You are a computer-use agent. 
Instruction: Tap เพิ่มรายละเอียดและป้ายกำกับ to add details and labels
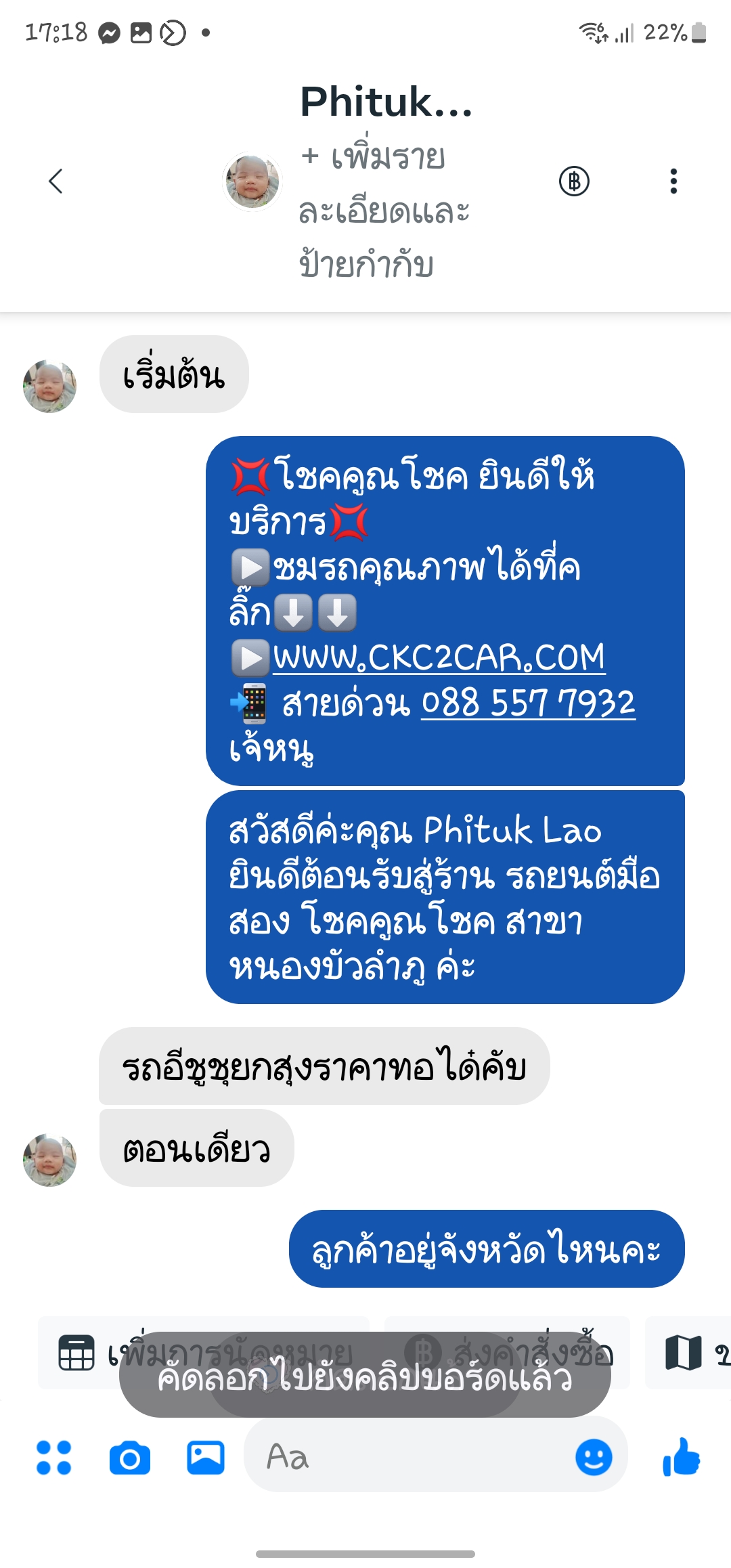(x=383, y=211)
